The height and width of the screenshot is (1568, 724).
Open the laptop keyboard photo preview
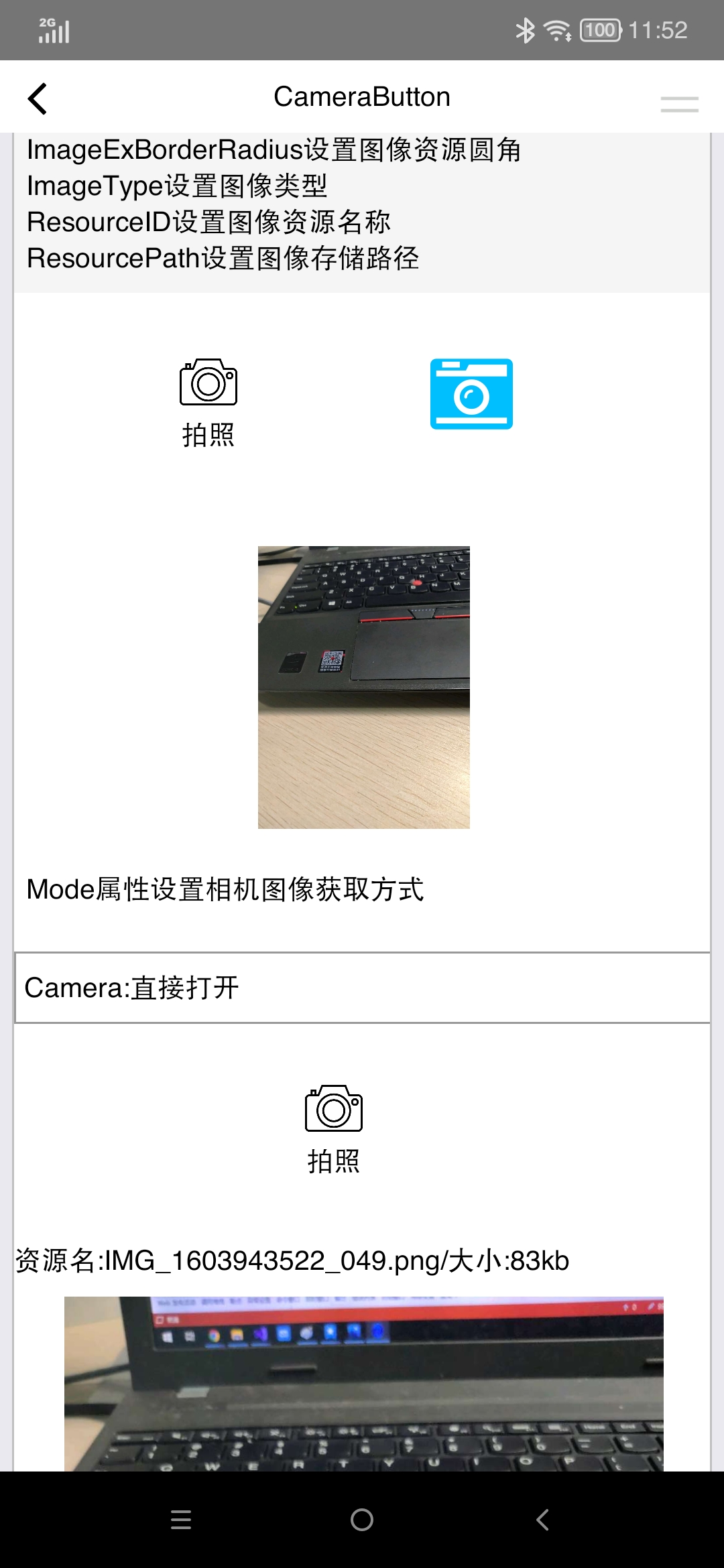pyautogui.click(x=363, y=687)
